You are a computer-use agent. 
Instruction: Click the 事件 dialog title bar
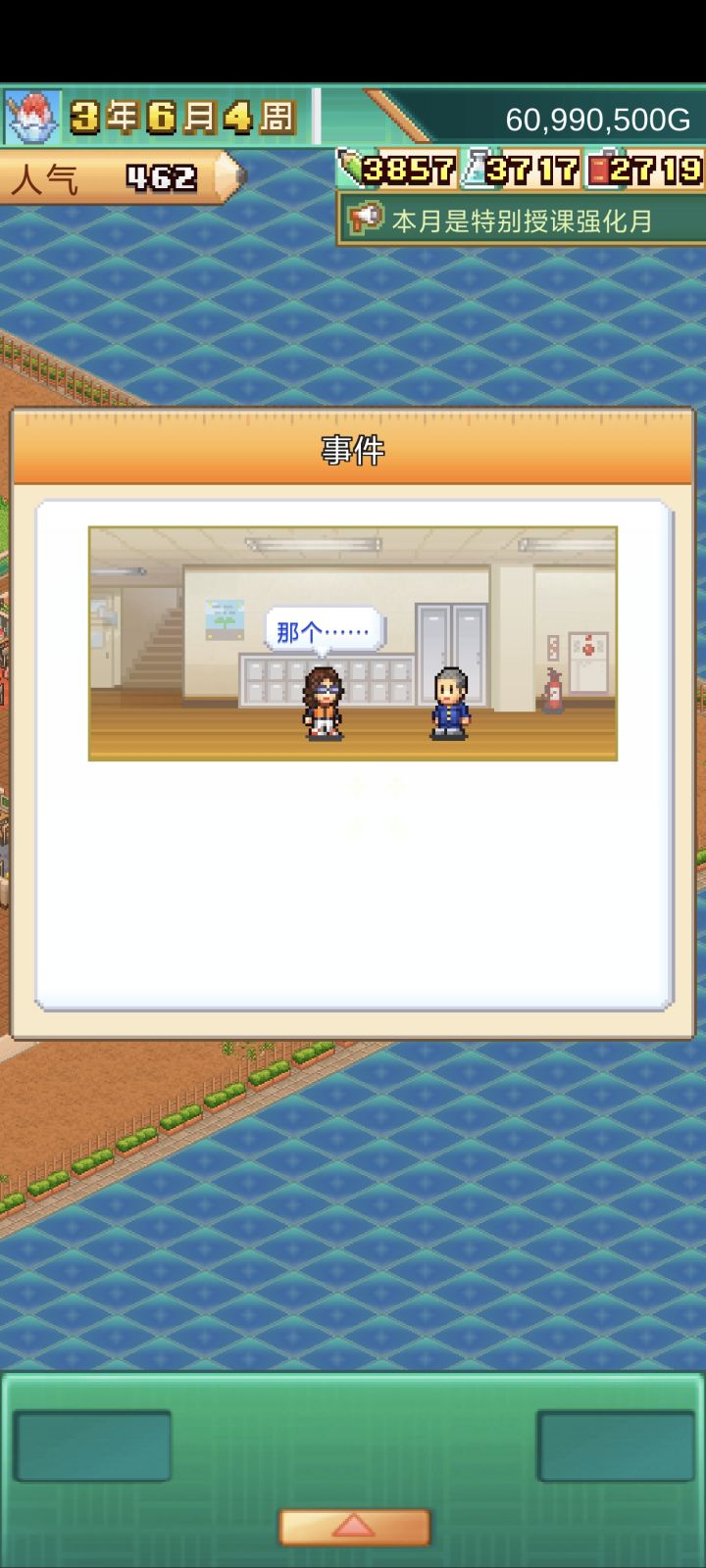(353, 450)
